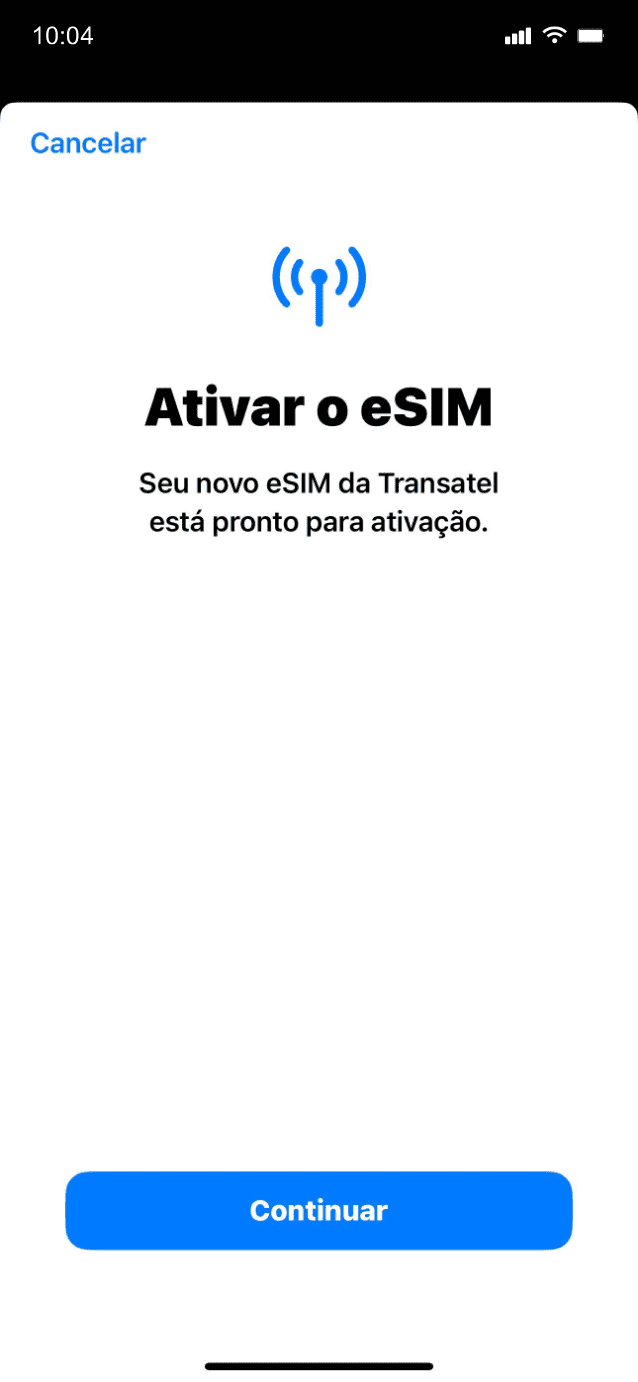Continue with eSIM activation via Continuar
Image resolution: width=638 pixels, height=1382 pixels.
(x=319, y=1210)
